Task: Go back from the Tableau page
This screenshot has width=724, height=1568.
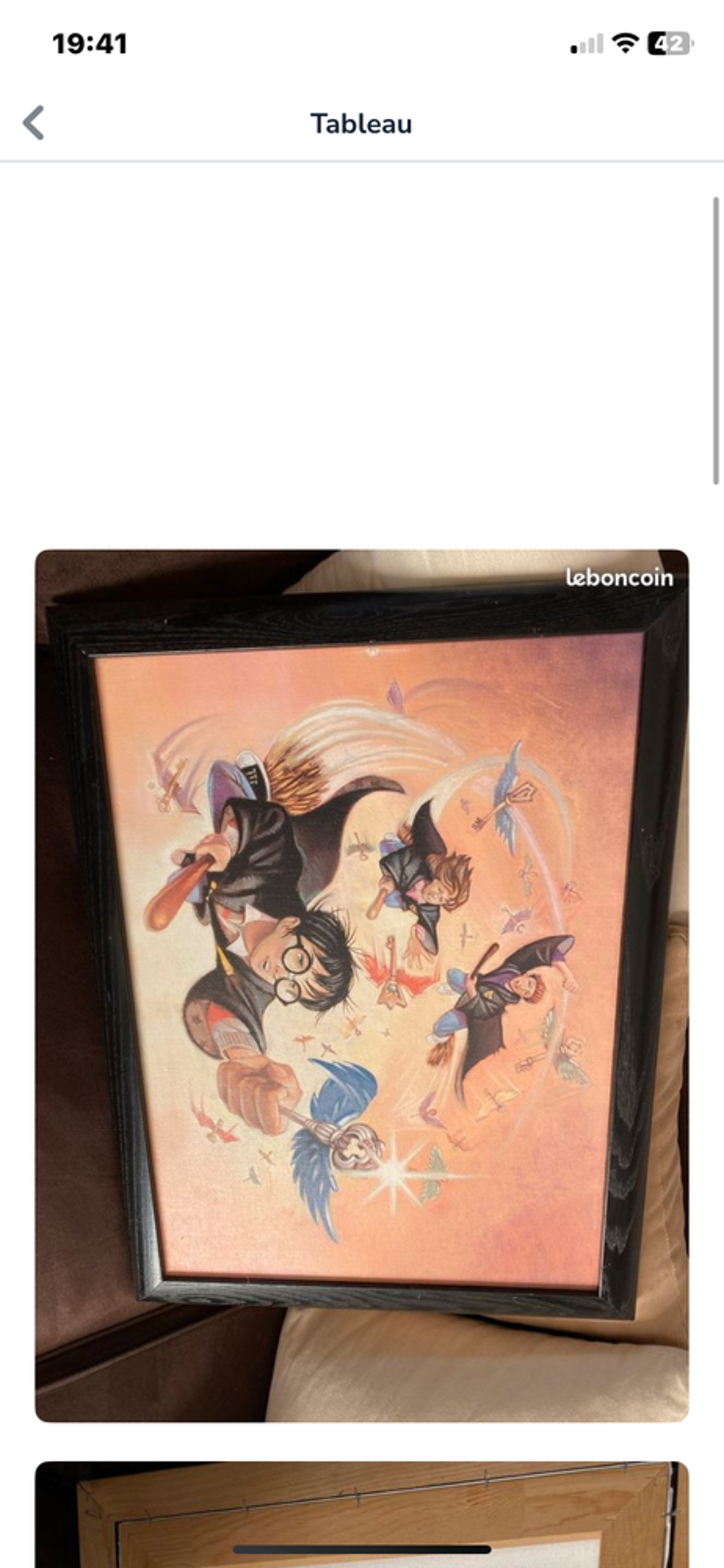Action: pos(33,122)
